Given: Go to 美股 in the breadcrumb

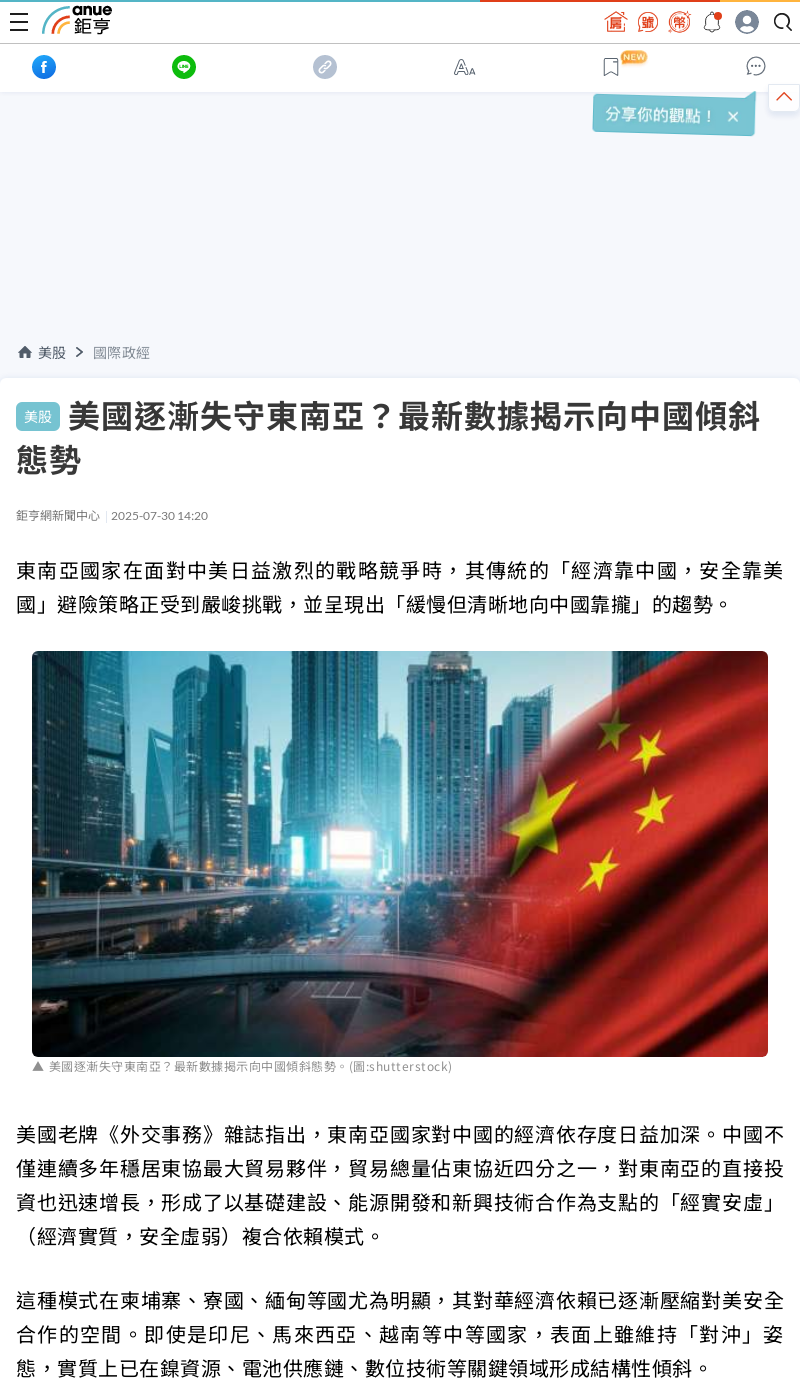Looking at the screenshot, I should tap(51, 352).
